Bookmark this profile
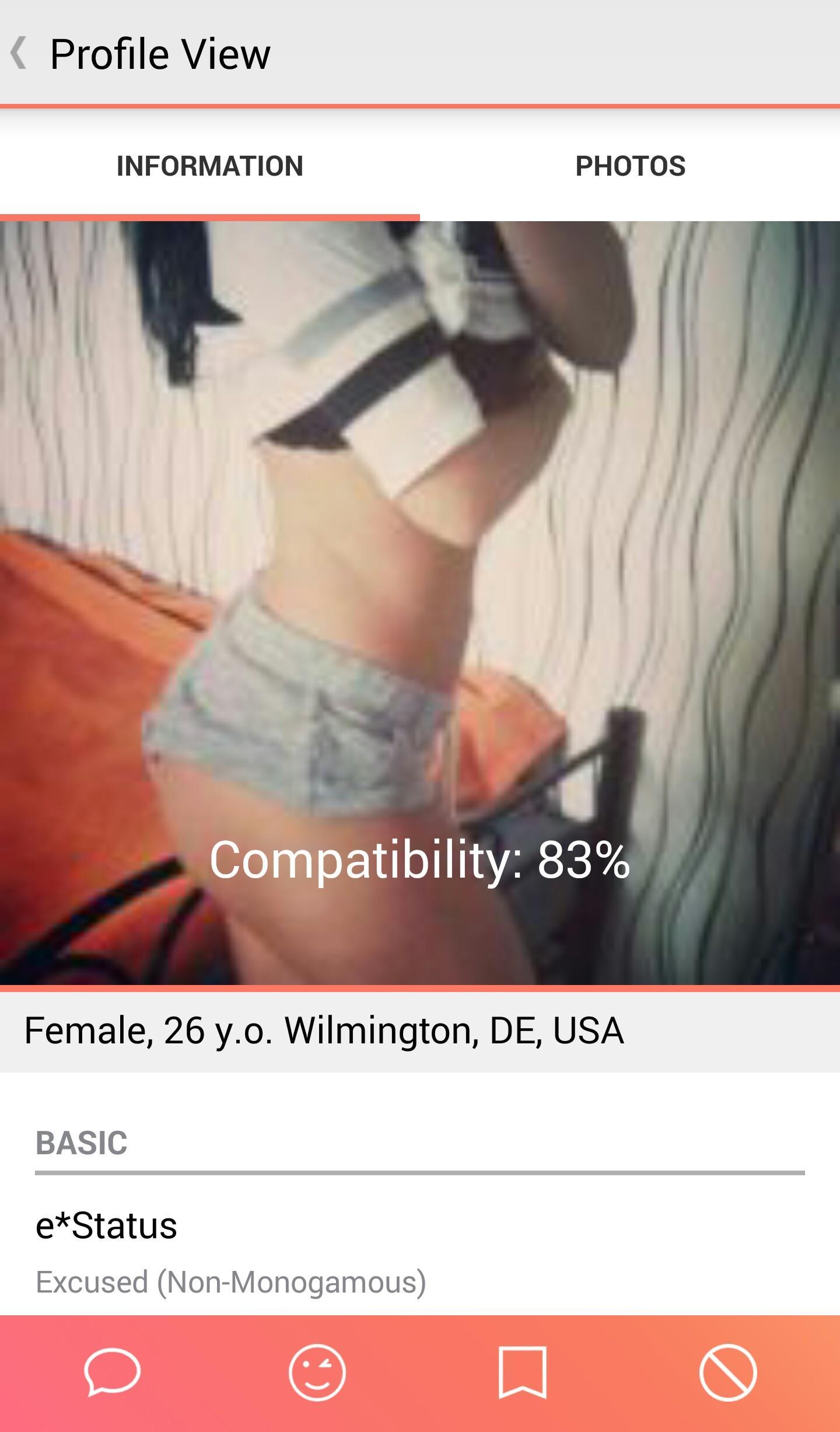840x1432 pixels. point(523,1372)
